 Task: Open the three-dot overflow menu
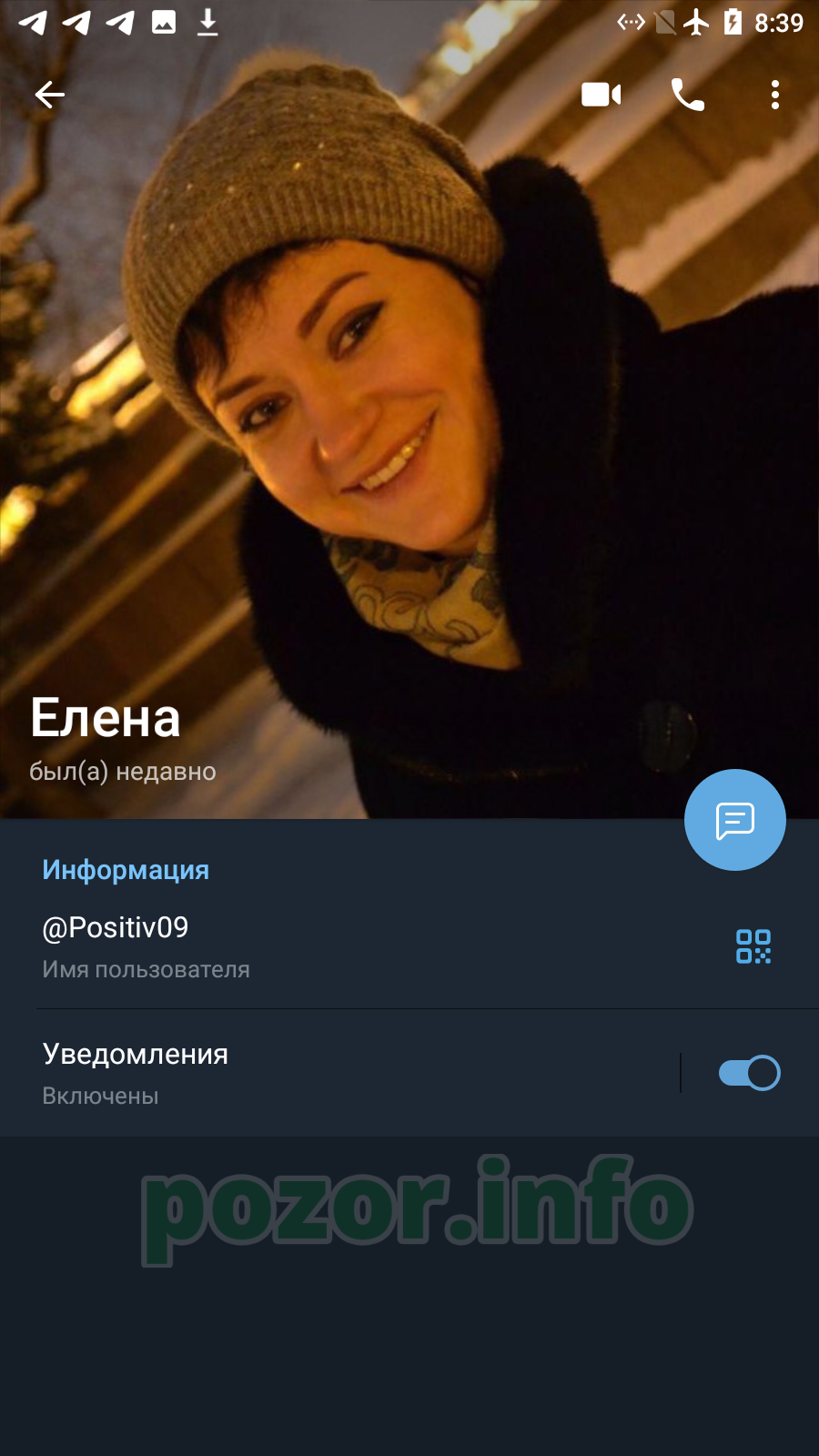775,95
